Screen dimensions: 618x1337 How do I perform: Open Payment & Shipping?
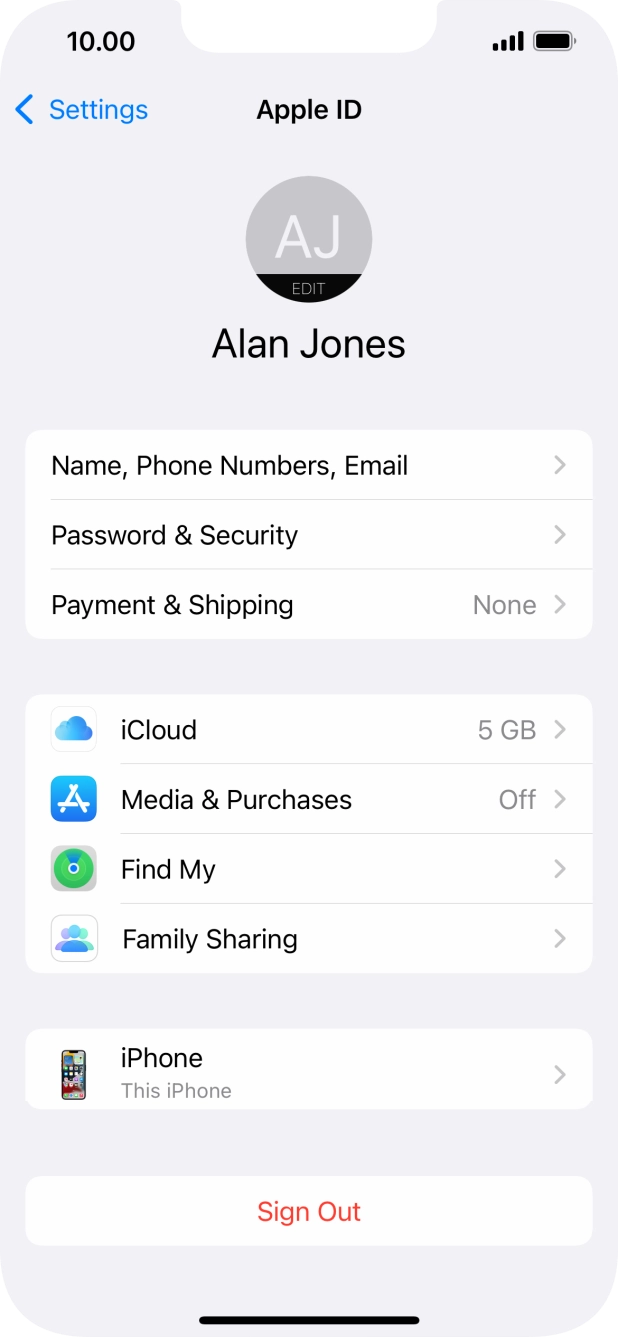(308, 606)
